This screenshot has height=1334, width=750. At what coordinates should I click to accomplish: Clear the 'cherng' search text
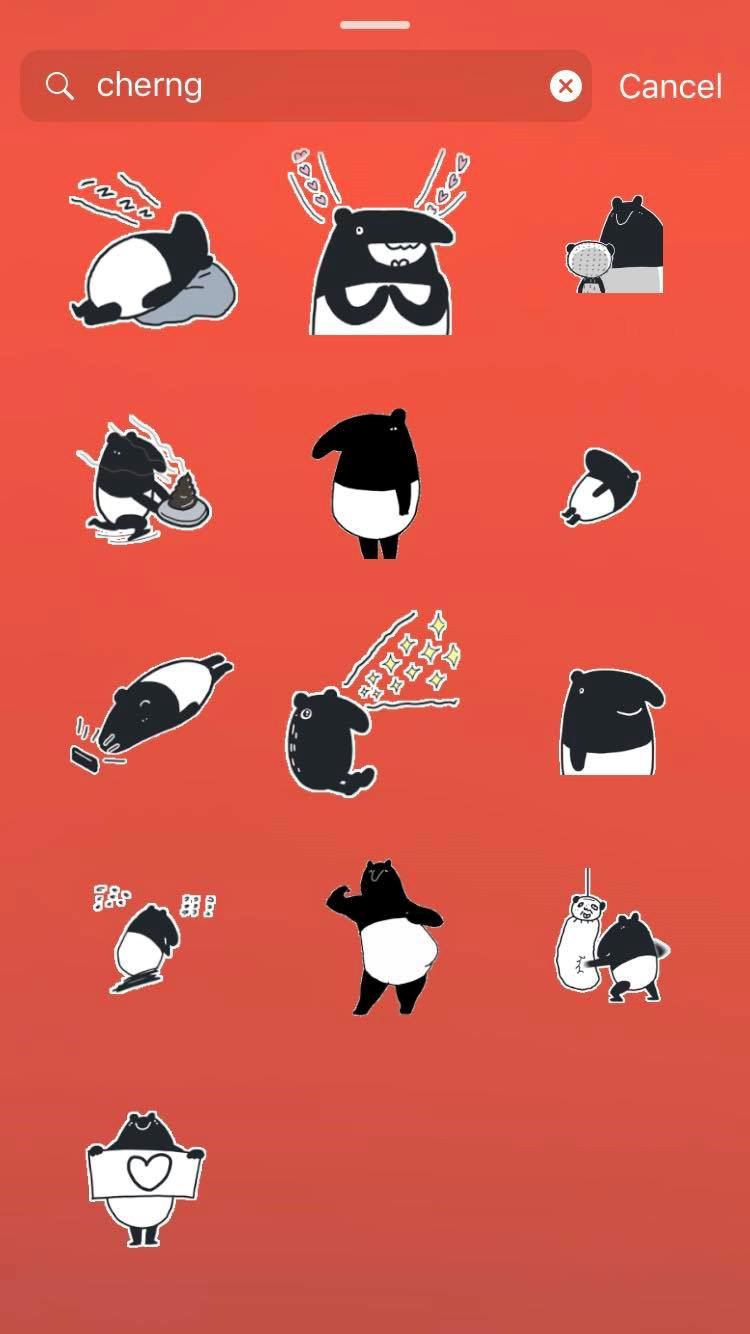[566, 86]
